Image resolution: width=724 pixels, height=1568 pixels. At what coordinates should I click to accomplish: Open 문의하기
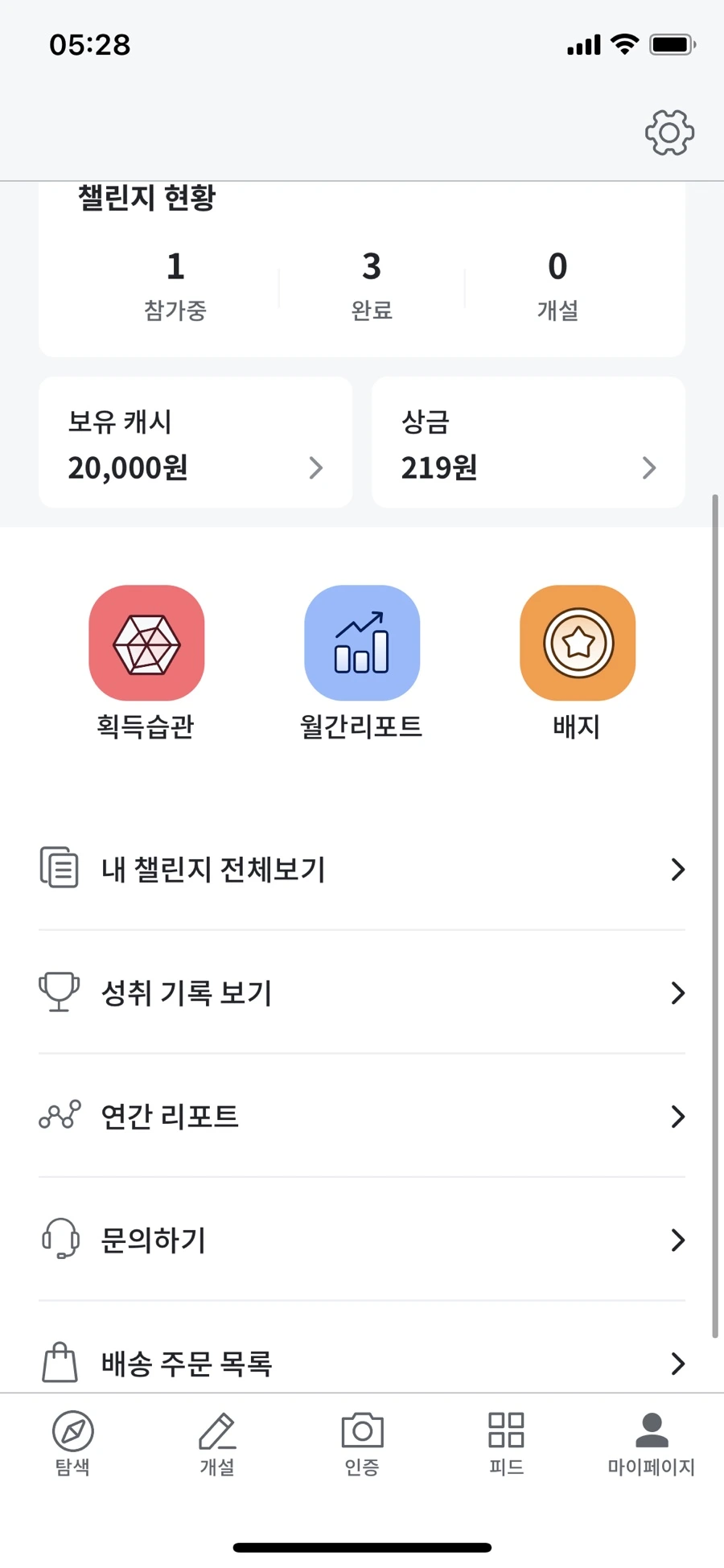tap(362, 1239)
